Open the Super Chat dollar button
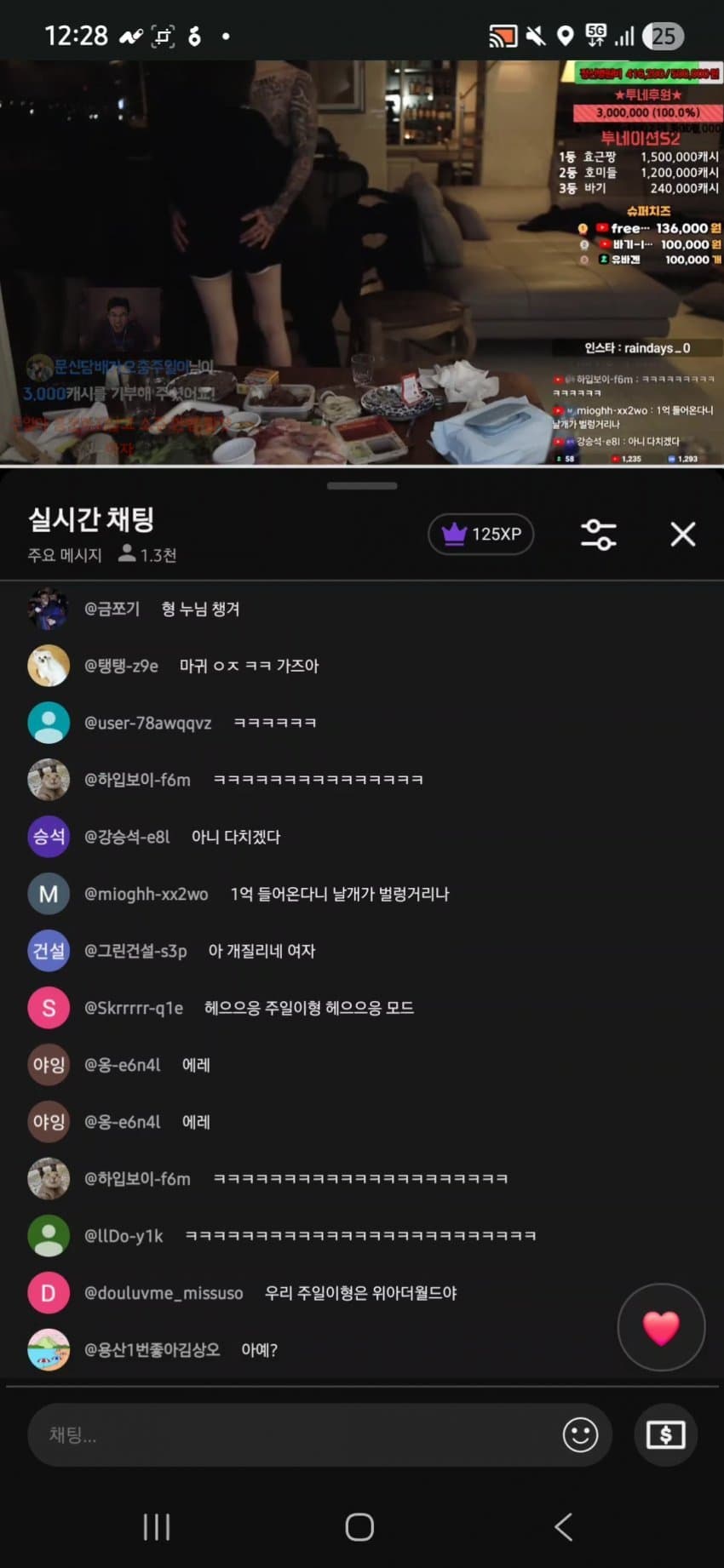 [x=665, y=1435]
